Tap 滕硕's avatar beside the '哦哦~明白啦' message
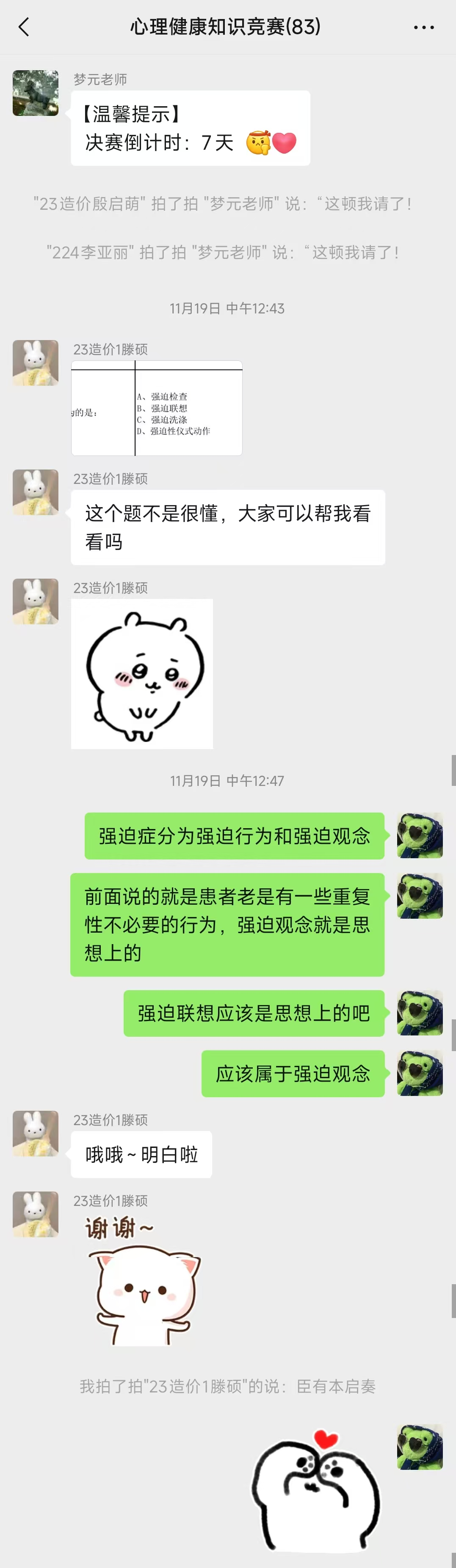Viewport: 456px width, 1568px height. [x=36, y=1133]
